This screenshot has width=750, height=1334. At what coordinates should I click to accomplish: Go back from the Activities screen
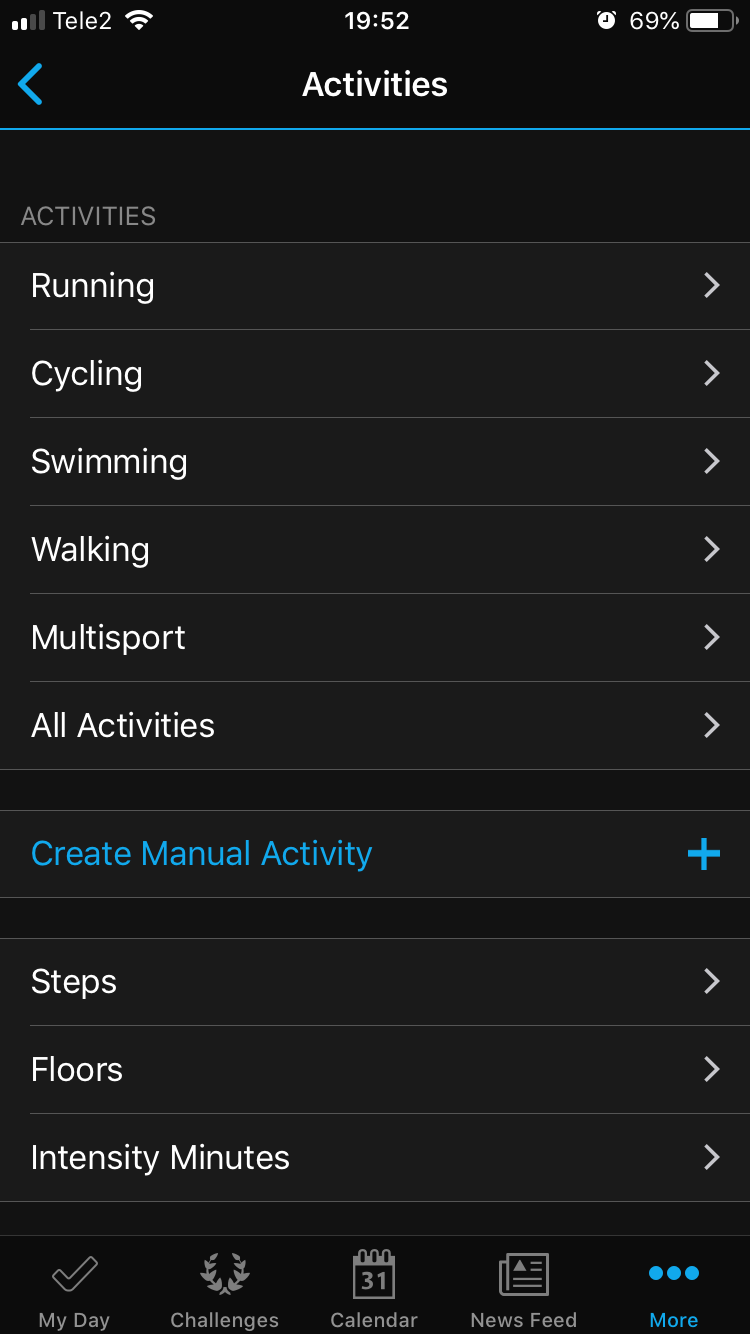pos(31,84)
